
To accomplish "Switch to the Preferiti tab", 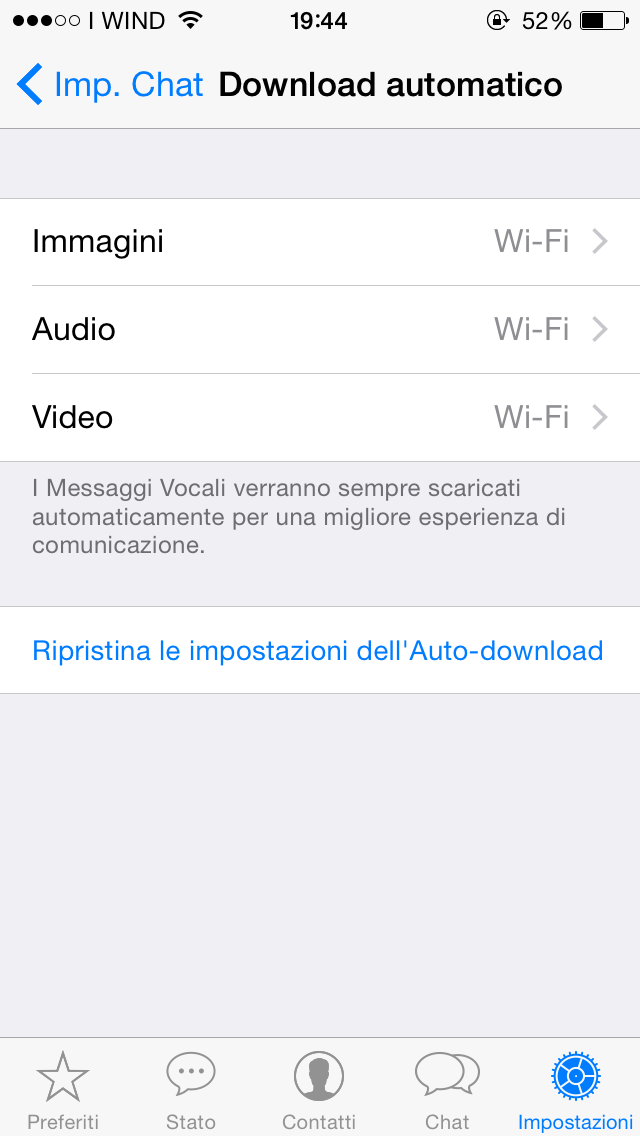I will tap(63, 1090).
